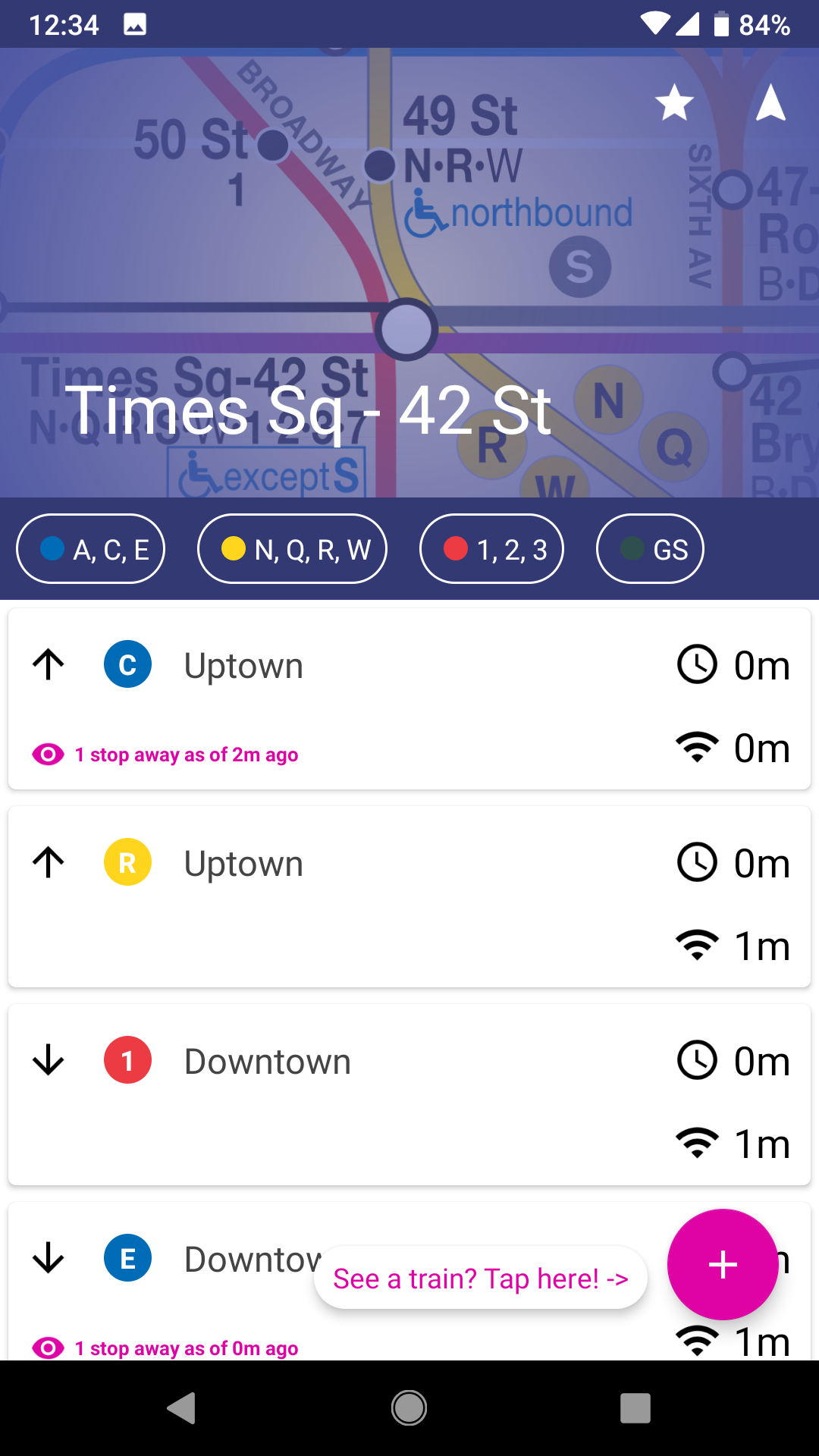Choose the GS shuttle chip
The height and width of the screenshot is (1456, 819).
[x=651, y=549]
